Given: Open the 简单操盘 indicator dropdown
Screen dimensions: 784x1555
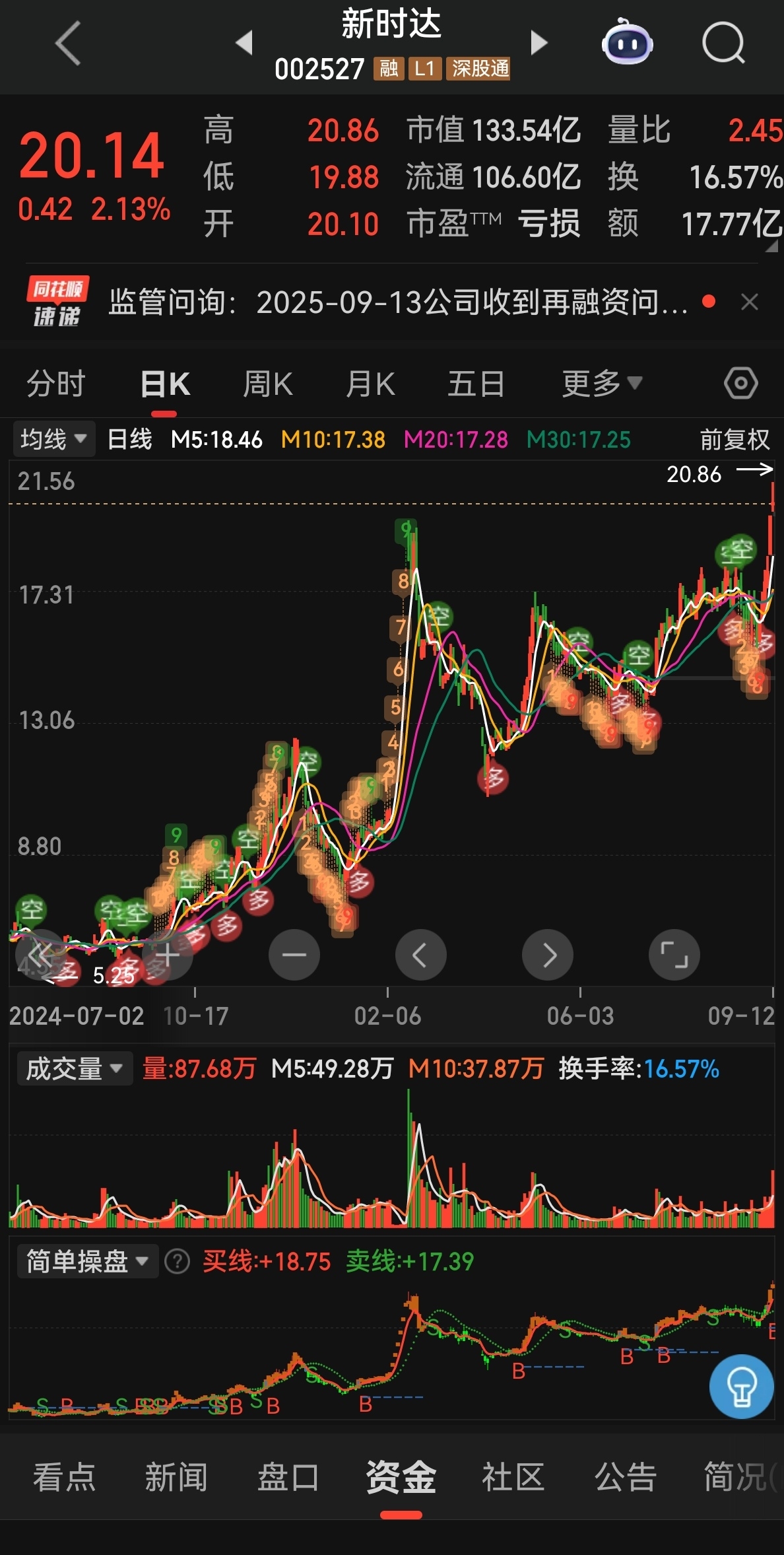Looking at the screenshot, I should tap(87, 1261).
